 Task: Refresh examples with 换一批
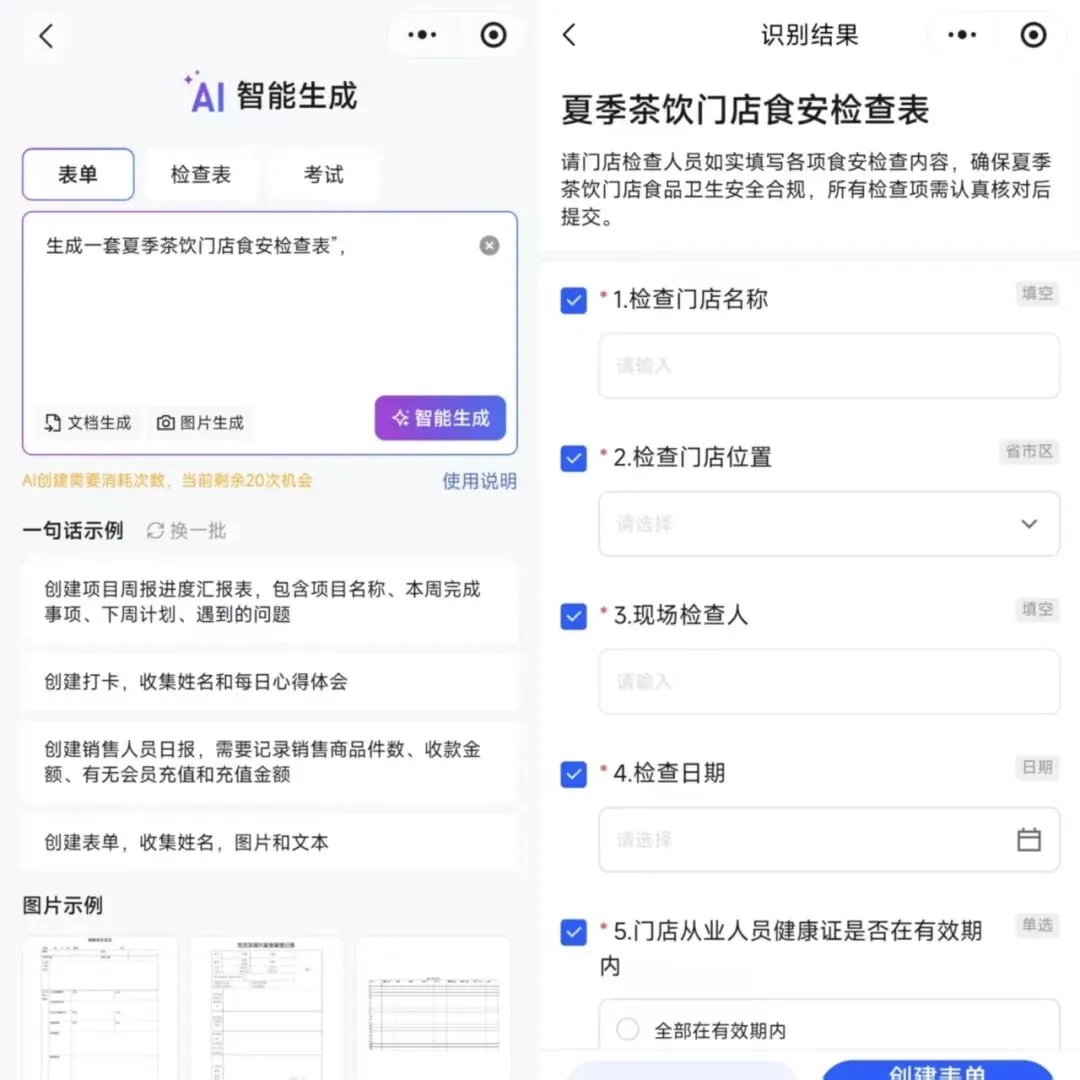pos(187,530)
